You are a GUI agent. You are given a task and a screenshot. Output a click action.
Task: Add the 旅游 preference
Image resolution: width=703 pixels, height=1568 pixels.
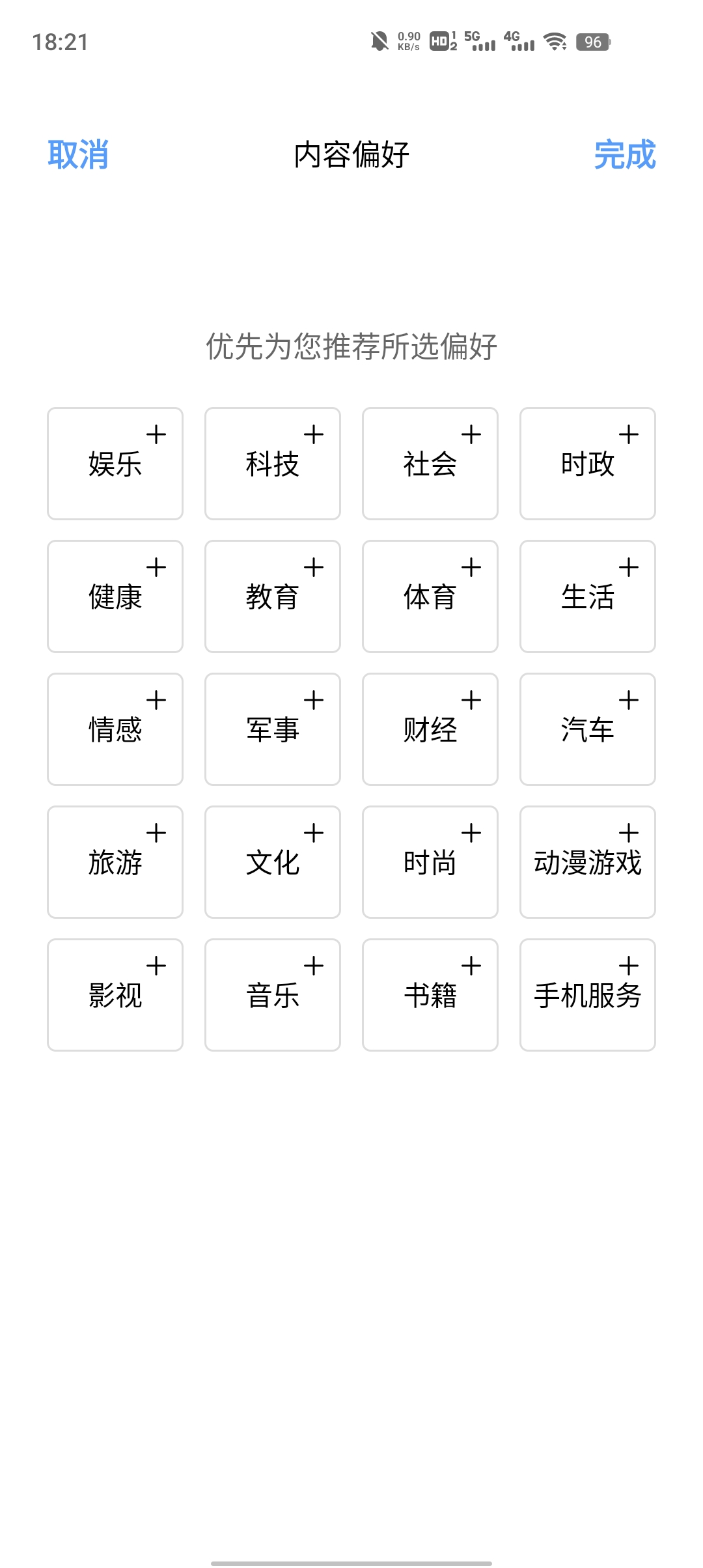pos(115,862)
